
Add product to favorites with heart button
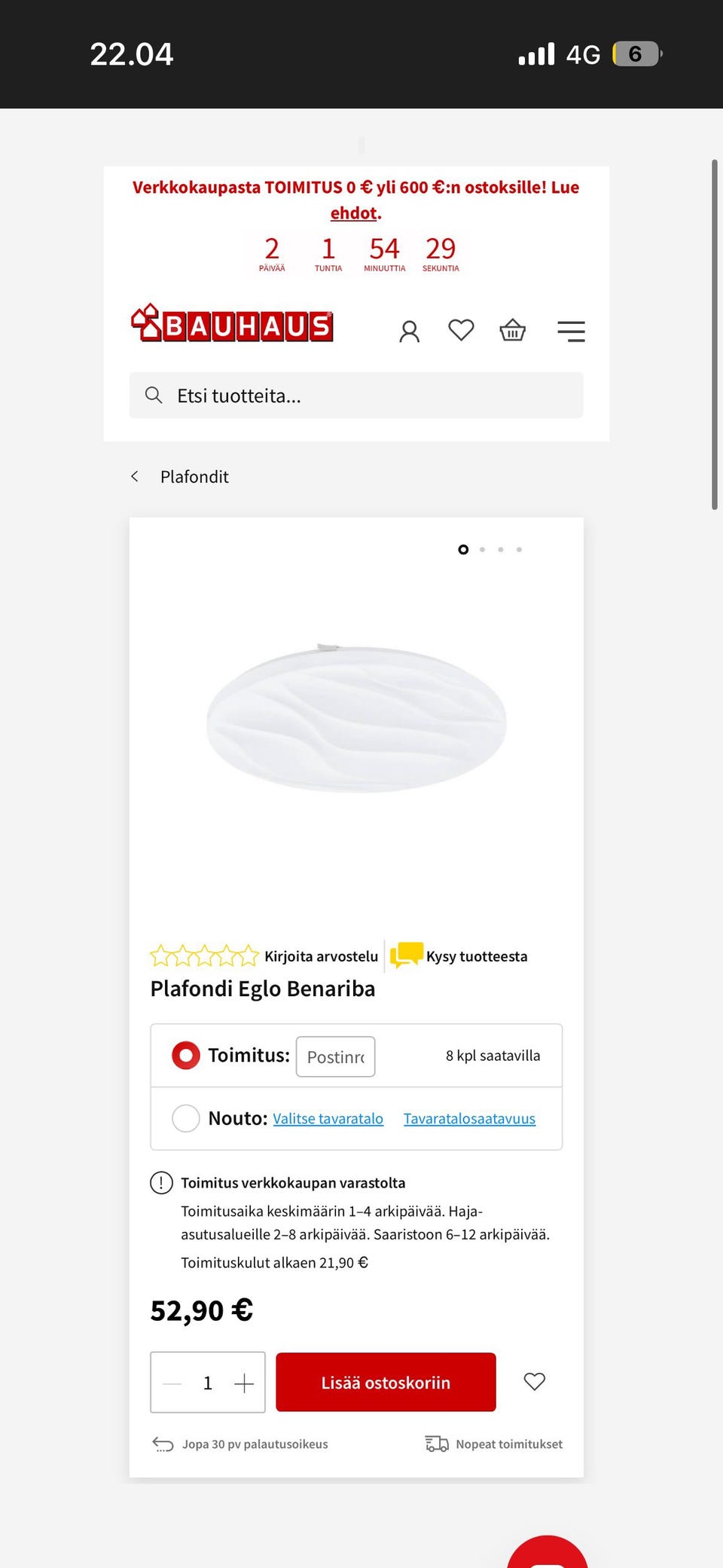click(534, 1382)
